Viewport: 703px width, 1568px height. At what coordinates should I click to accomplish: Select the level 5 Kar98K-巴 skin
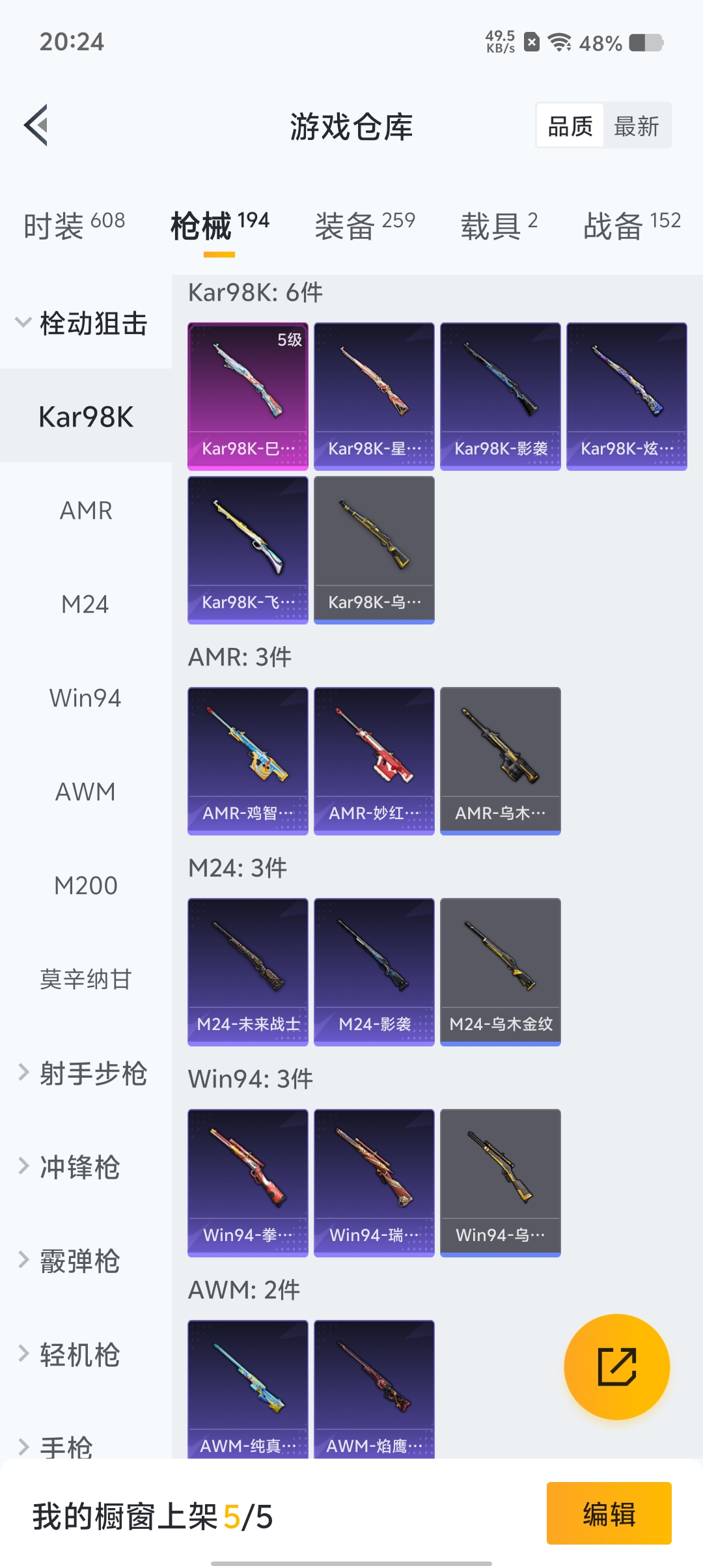247,391
